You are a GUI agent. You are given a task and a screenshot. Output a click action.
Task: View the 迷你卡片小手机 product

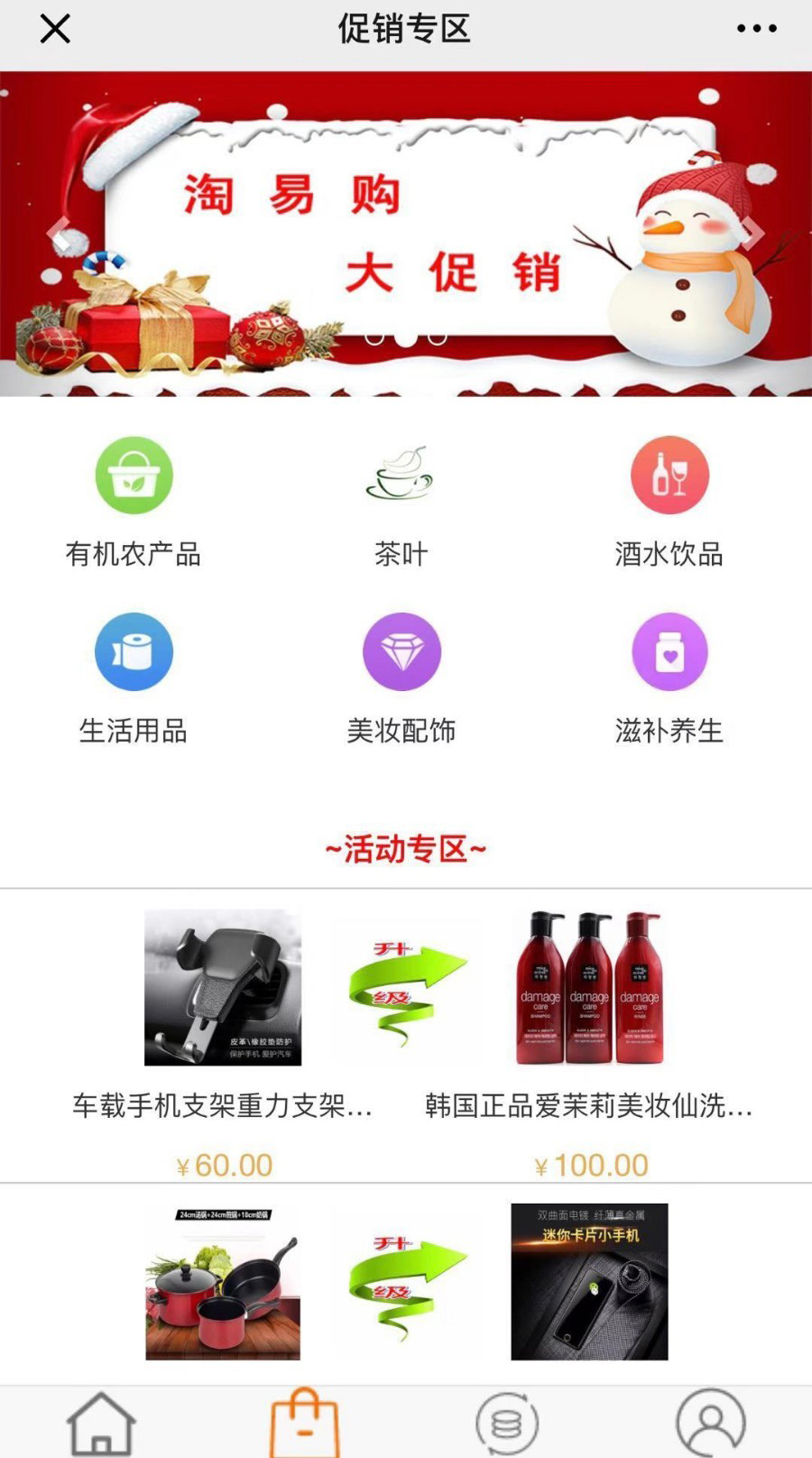point(589,1282)
